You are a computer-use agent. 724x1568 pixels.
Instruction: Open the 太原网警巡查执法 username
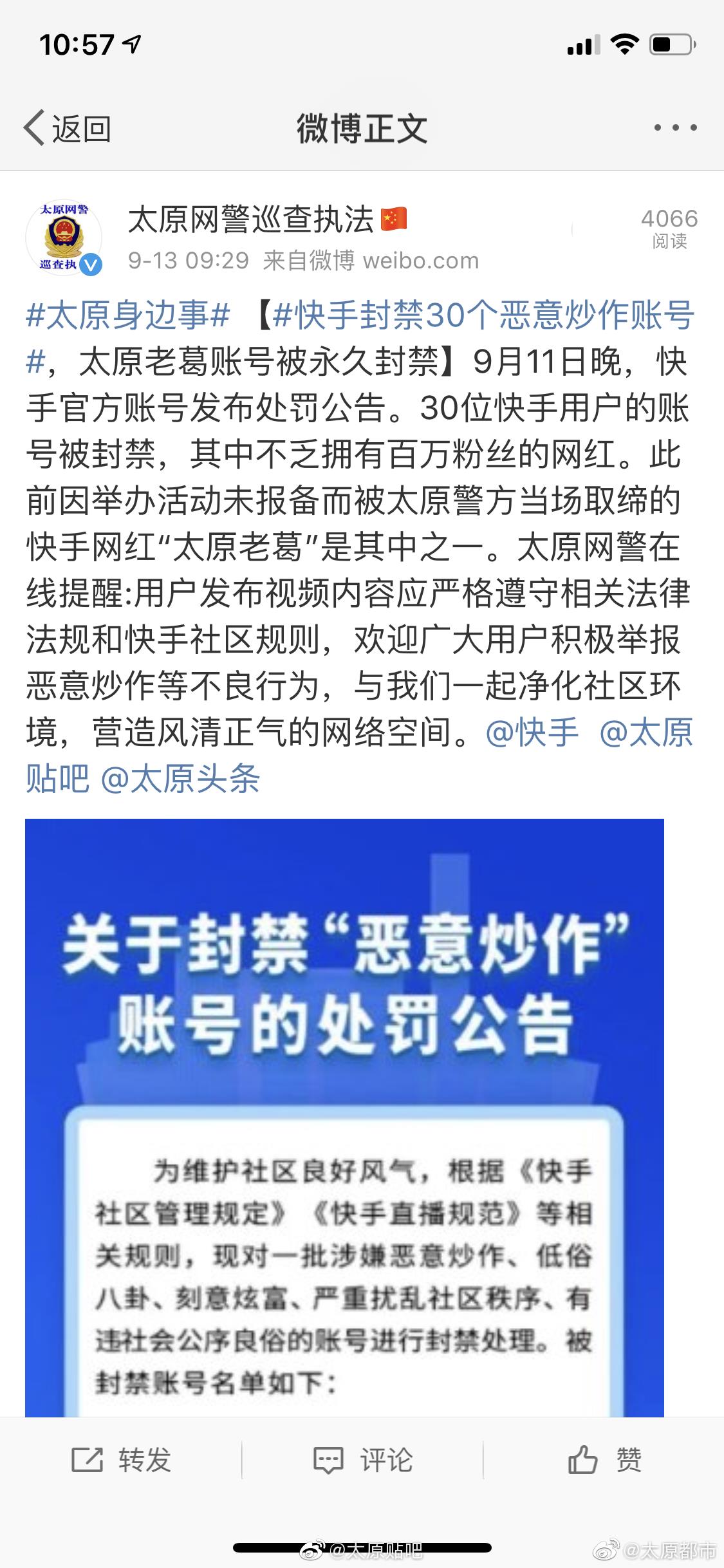pyautogui.click(x=250, y=219)
